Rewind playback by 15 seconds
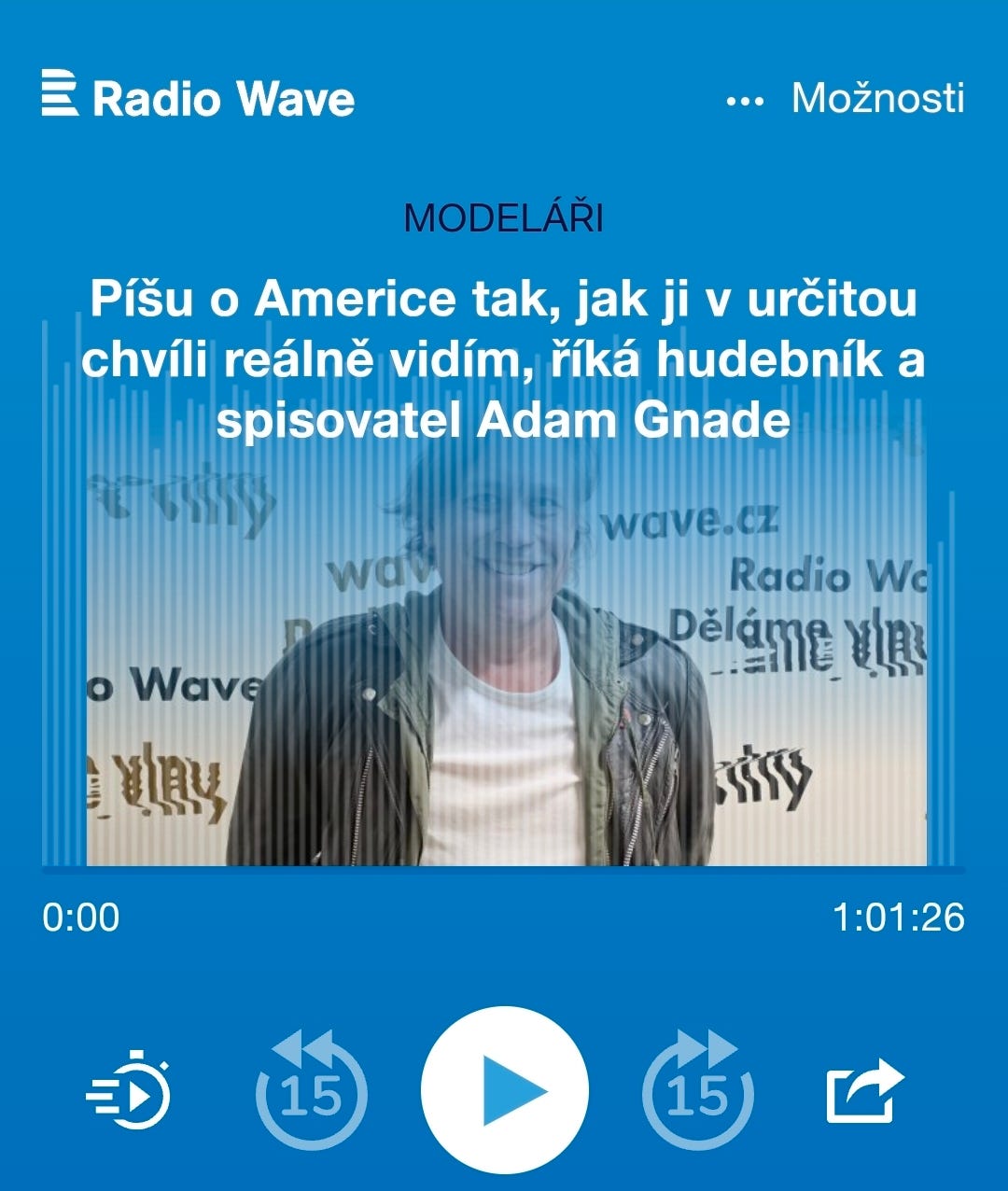 (x=311, y=1090)
